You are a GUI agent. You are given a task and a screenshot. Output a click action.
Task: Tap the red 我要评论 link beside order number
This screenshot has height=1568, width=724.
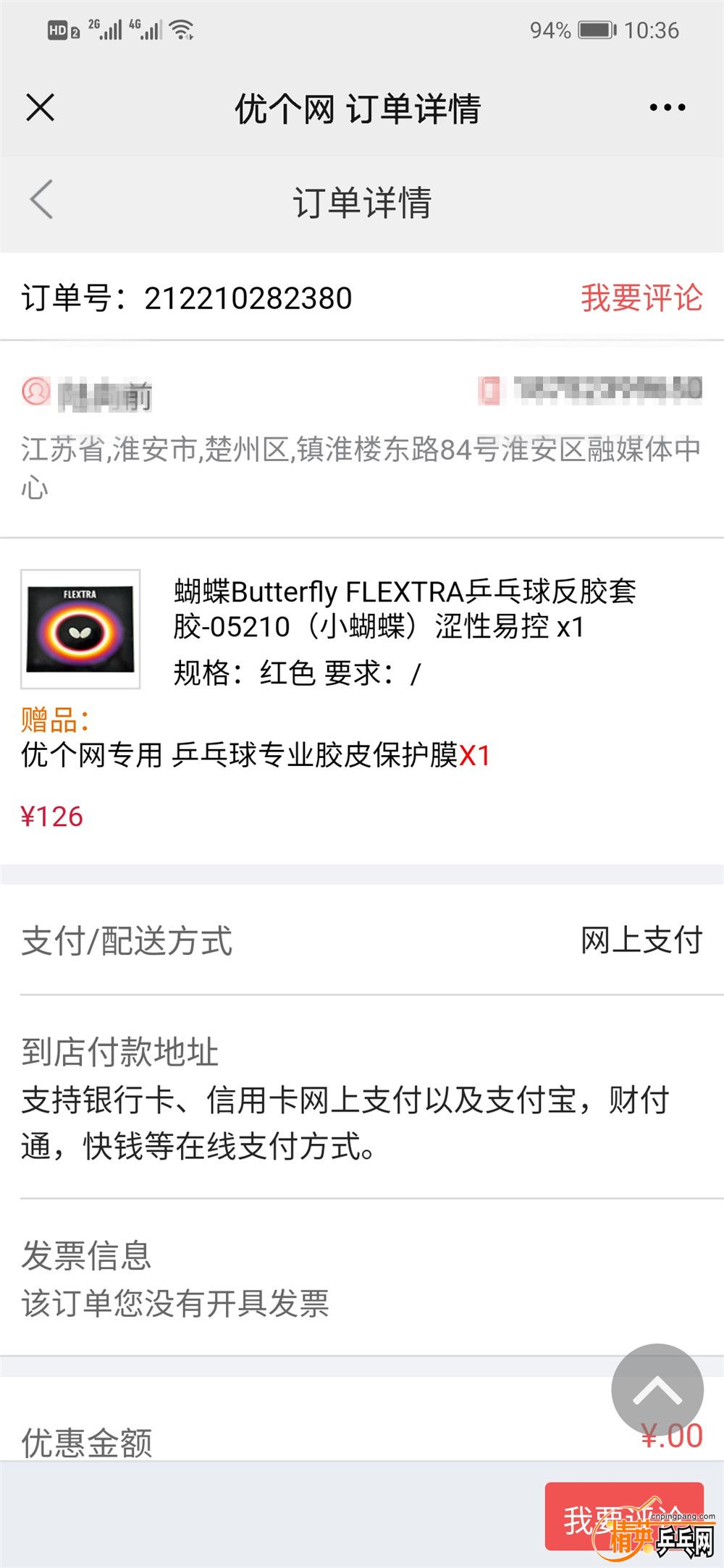click(x=641, y=298)
